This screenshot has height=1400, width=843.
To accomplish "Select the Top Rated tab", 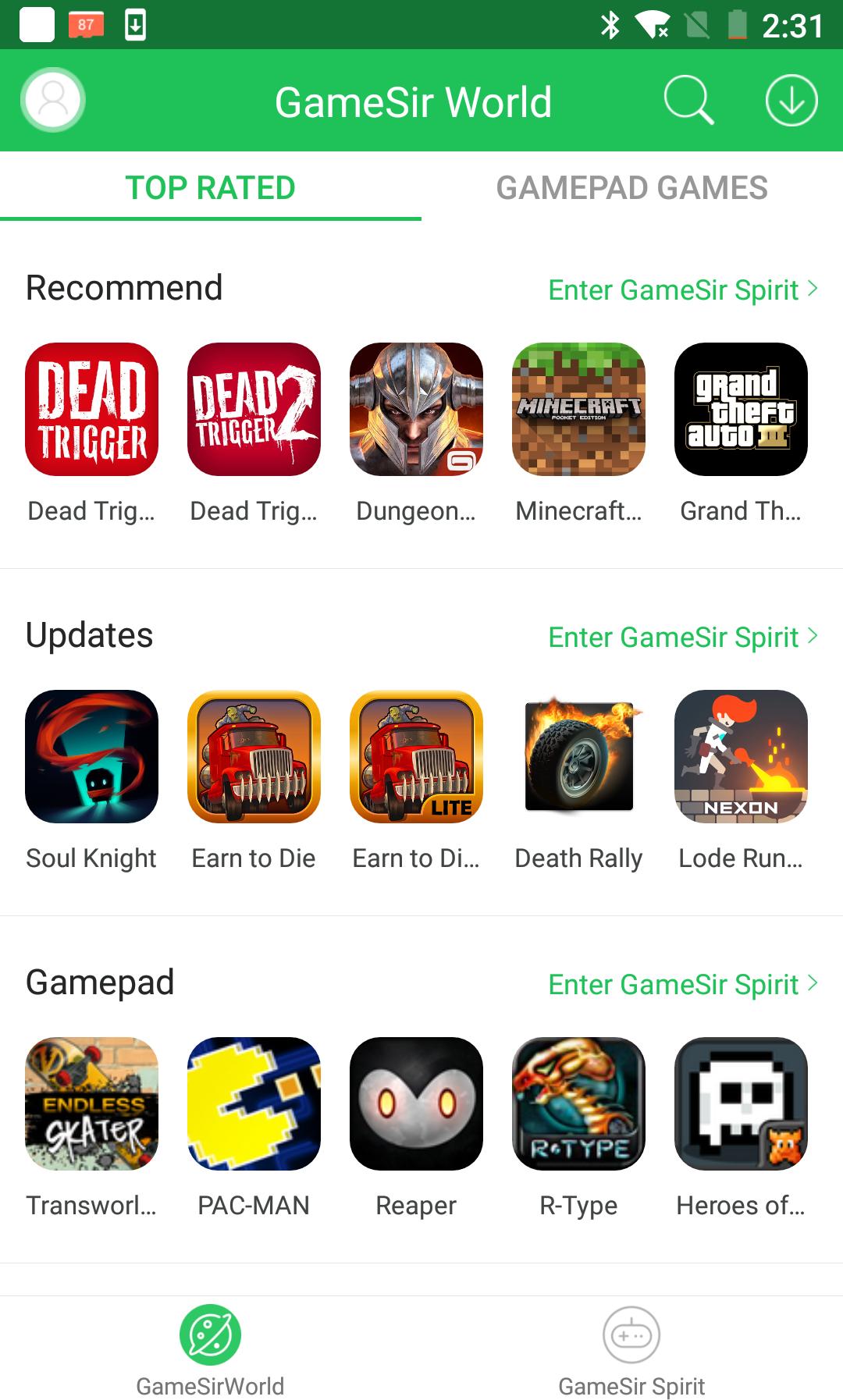I will click(210, 188).
